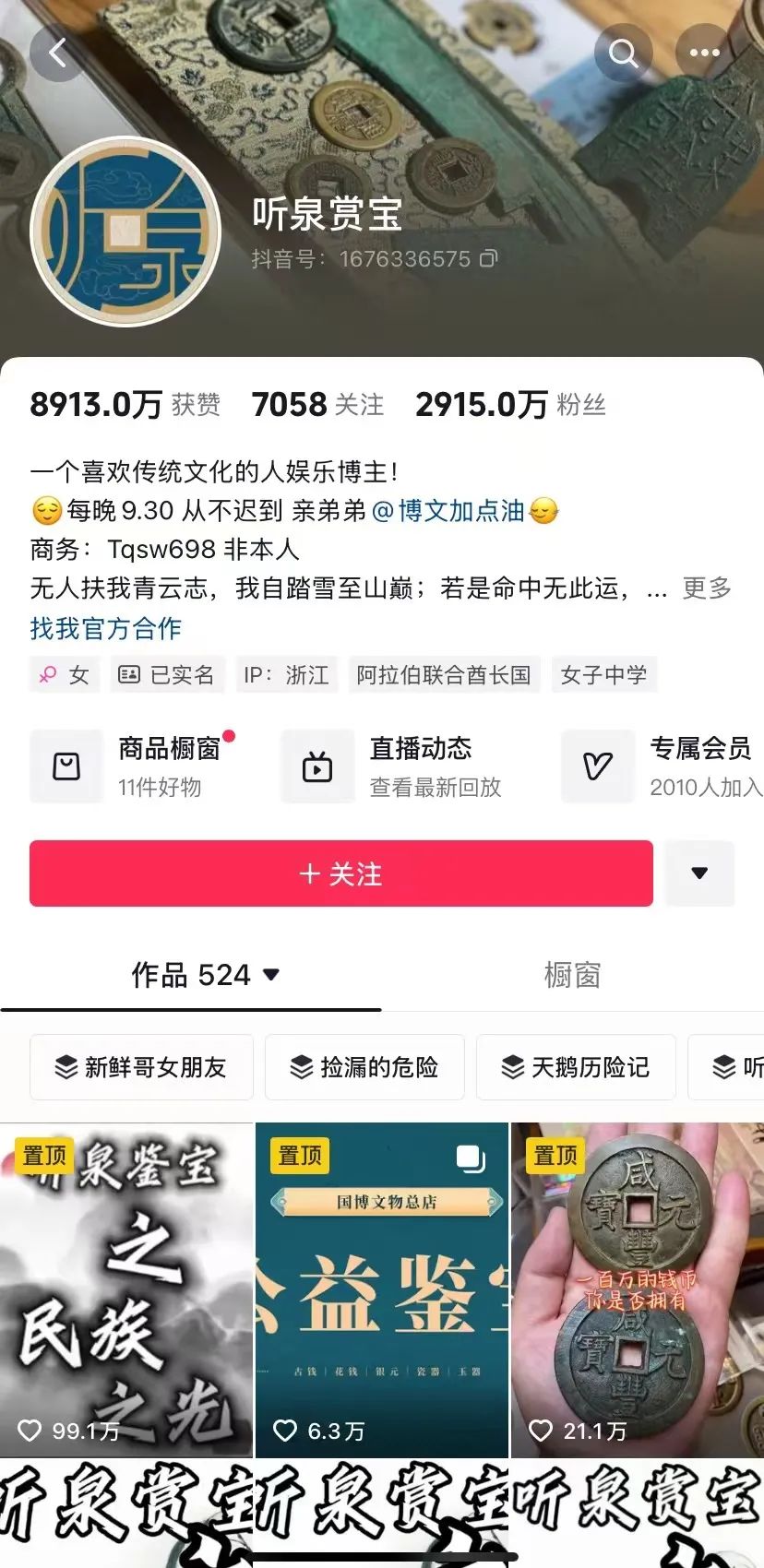Open the 国博文物总店 pinned post
Screen dimensions: 764x1568
(381, 1291)
